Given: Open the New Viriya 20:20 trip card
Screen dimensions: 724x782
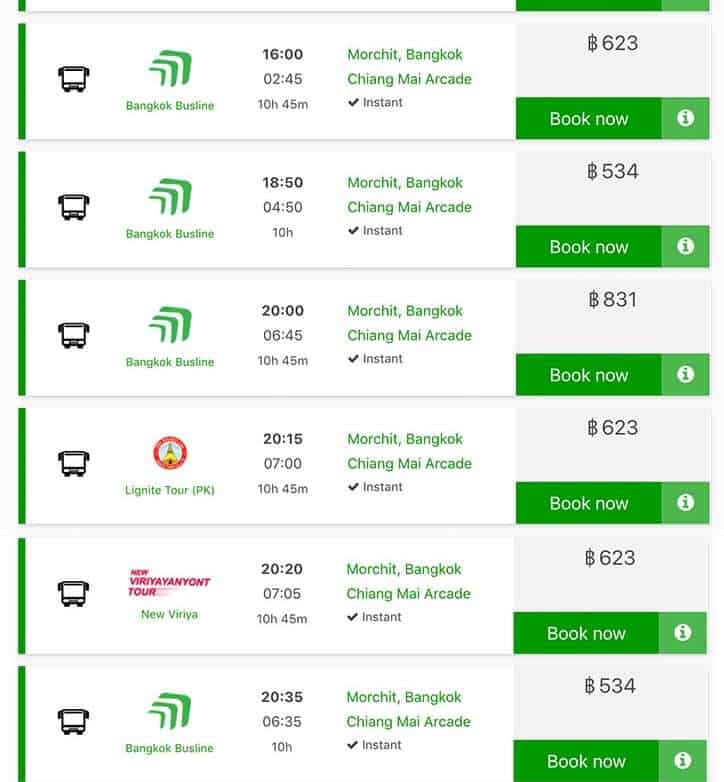Looking at the screenshot, I should click(x=270, y=594).
